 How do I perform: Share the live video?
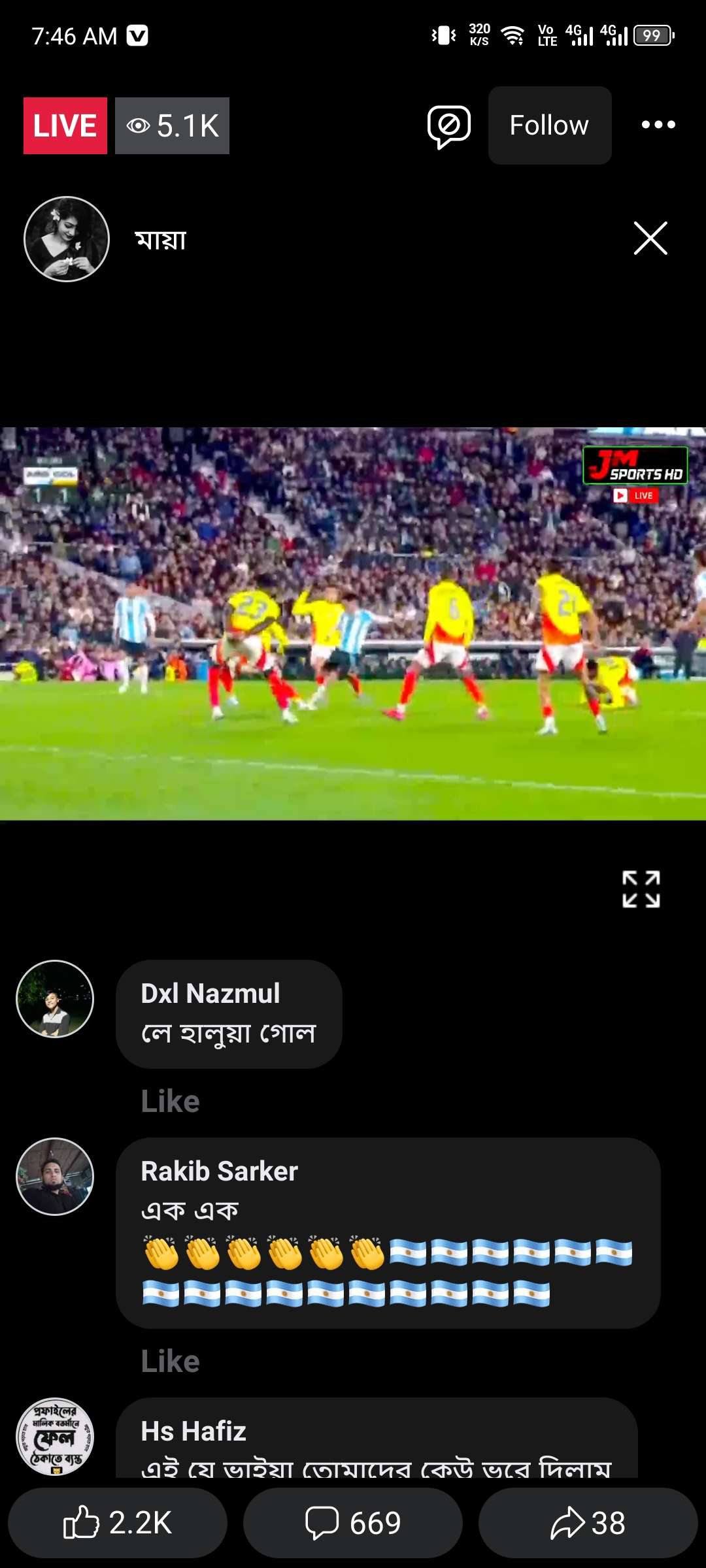click(x=588, y=1523)
